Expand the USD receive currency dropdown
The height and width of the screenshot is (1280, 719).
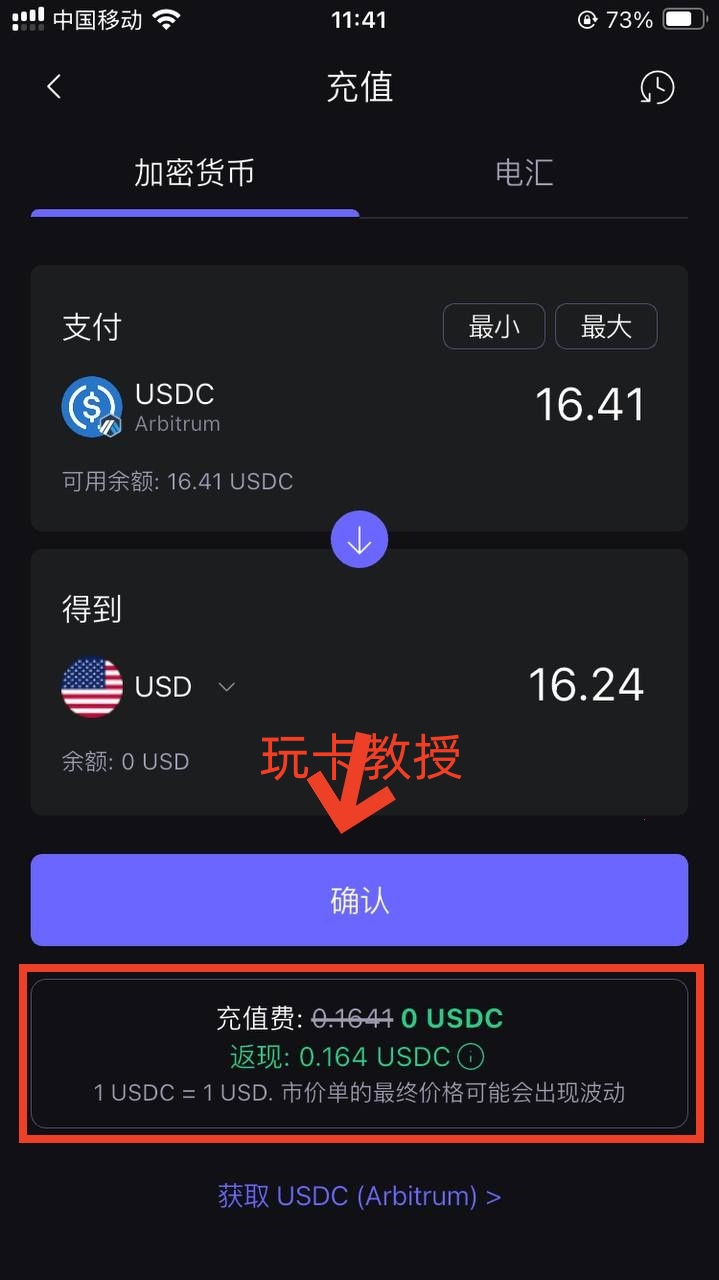pyautogui.click(x=226, y=687)
